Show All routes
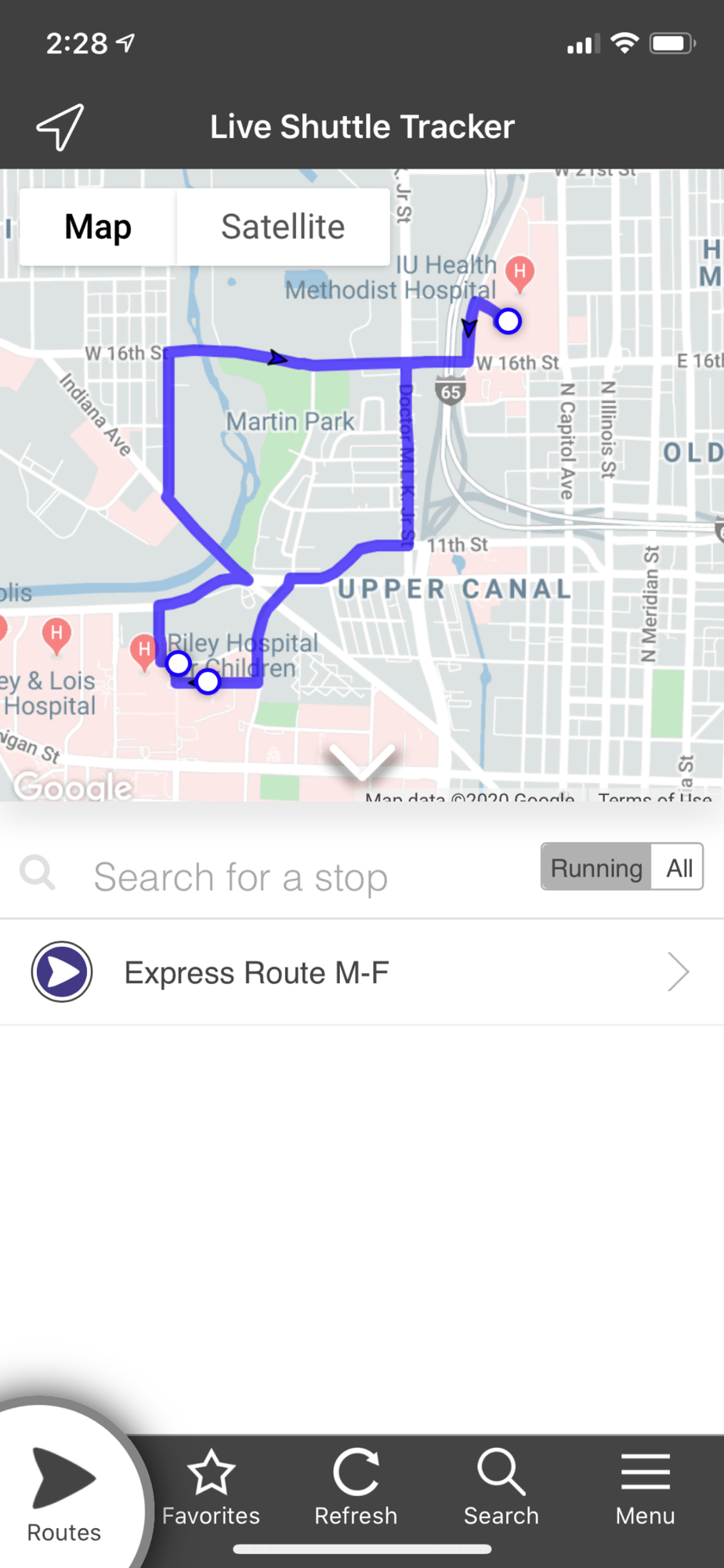724x1568 pixels. click(x=679, y=867)
